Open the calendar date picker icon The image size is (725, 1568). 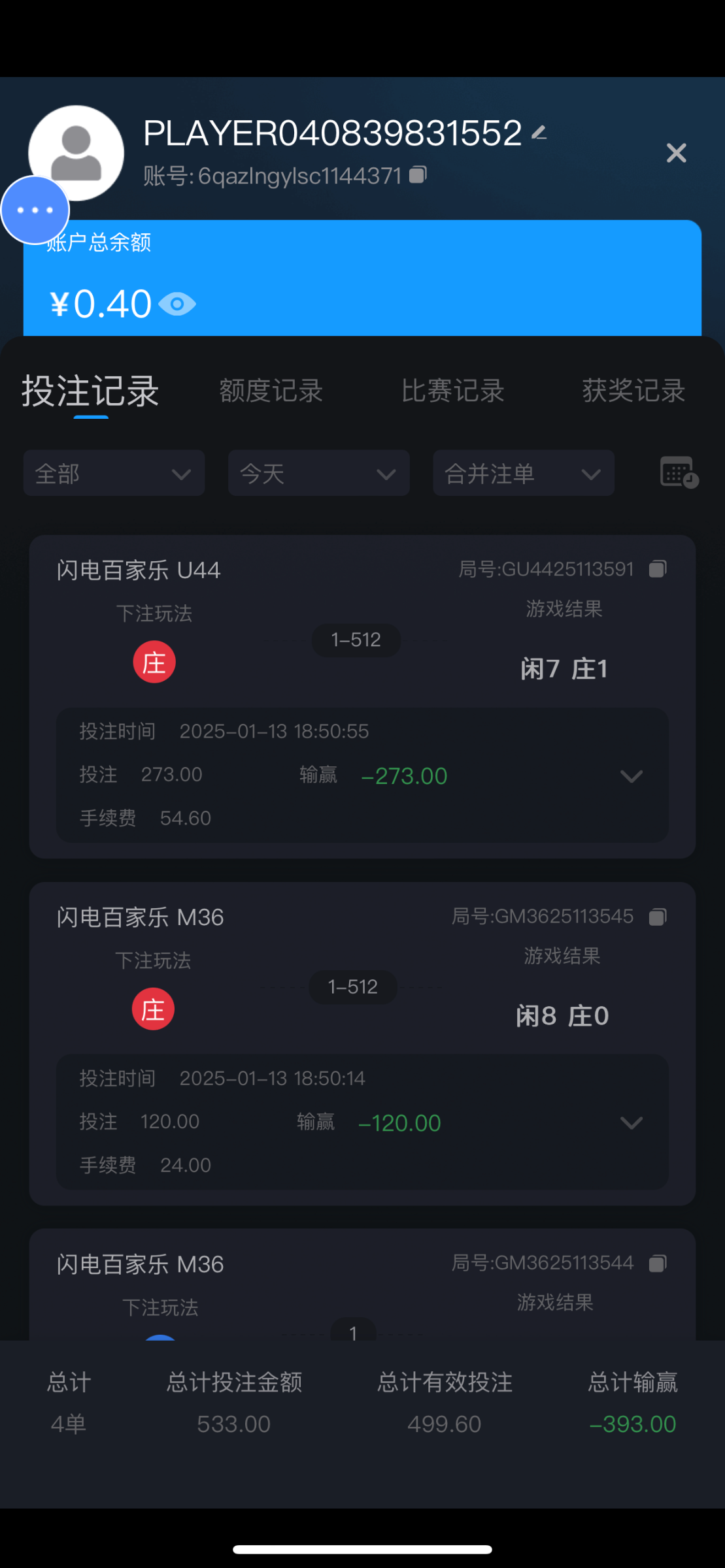point(679,472)
